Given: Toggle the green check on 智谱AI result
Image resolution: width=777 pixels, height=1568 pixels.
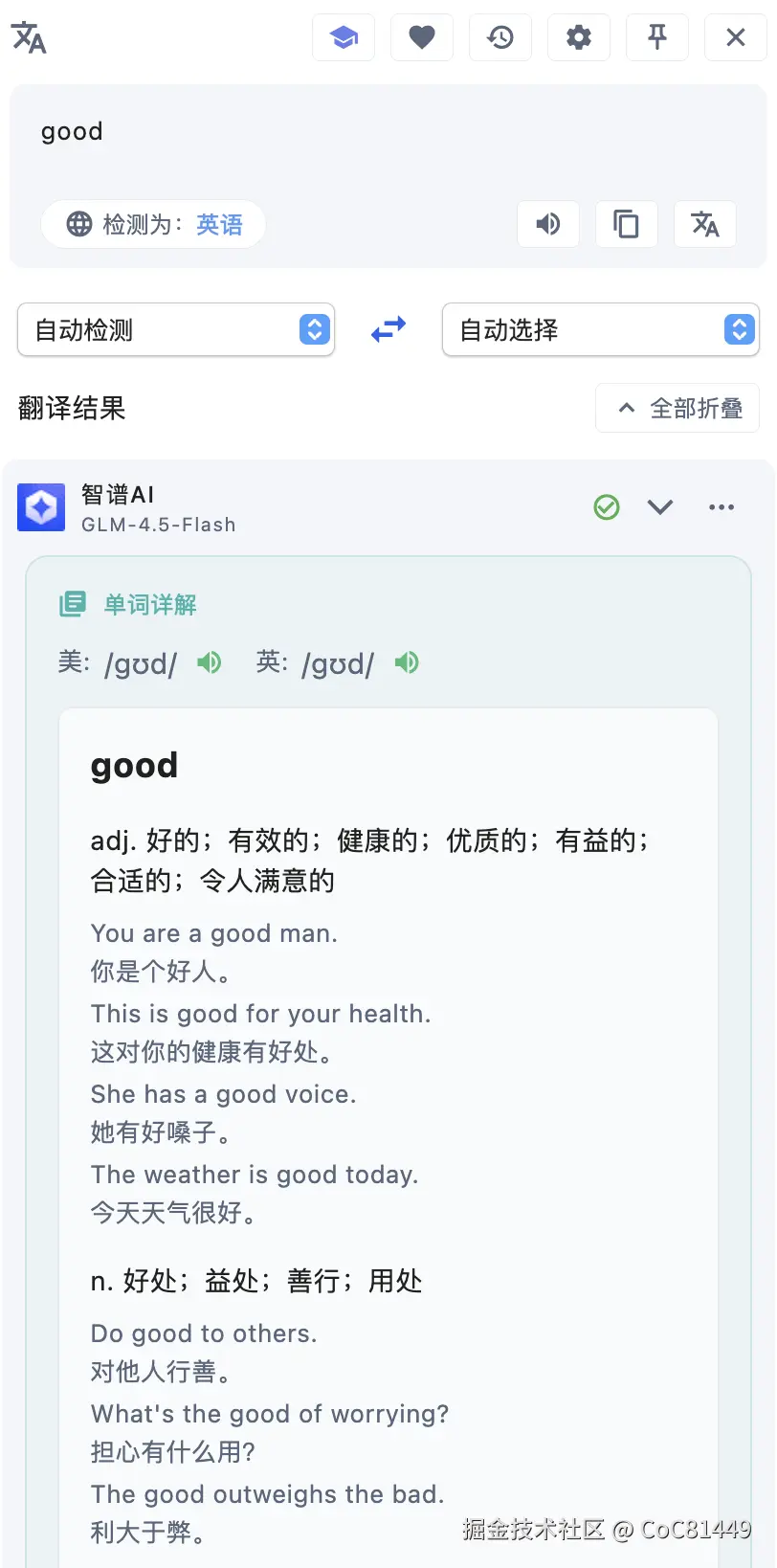Looking at the screenshot, I should [606, 507].
